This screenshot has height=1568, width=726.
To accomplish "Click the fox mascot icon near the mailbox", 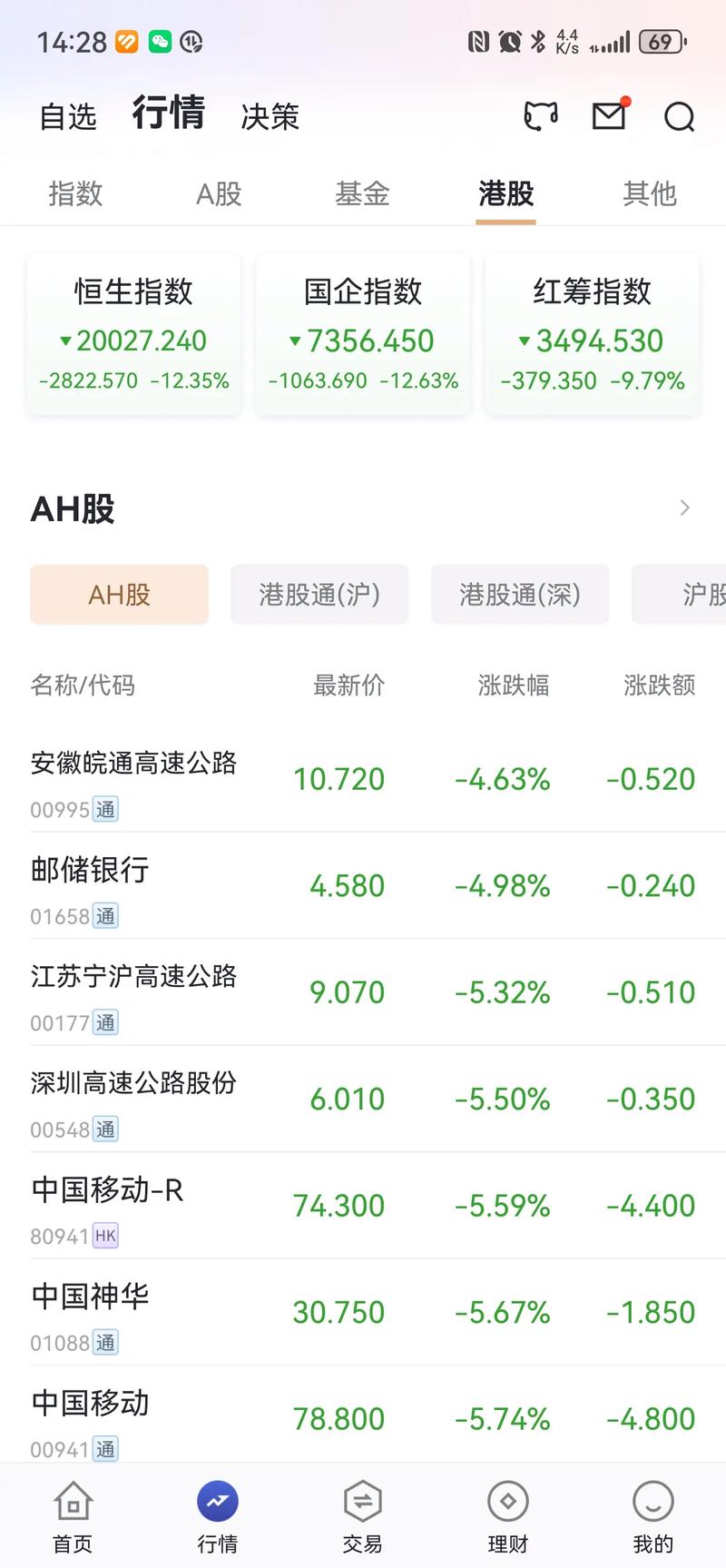I will pos(539,116).
